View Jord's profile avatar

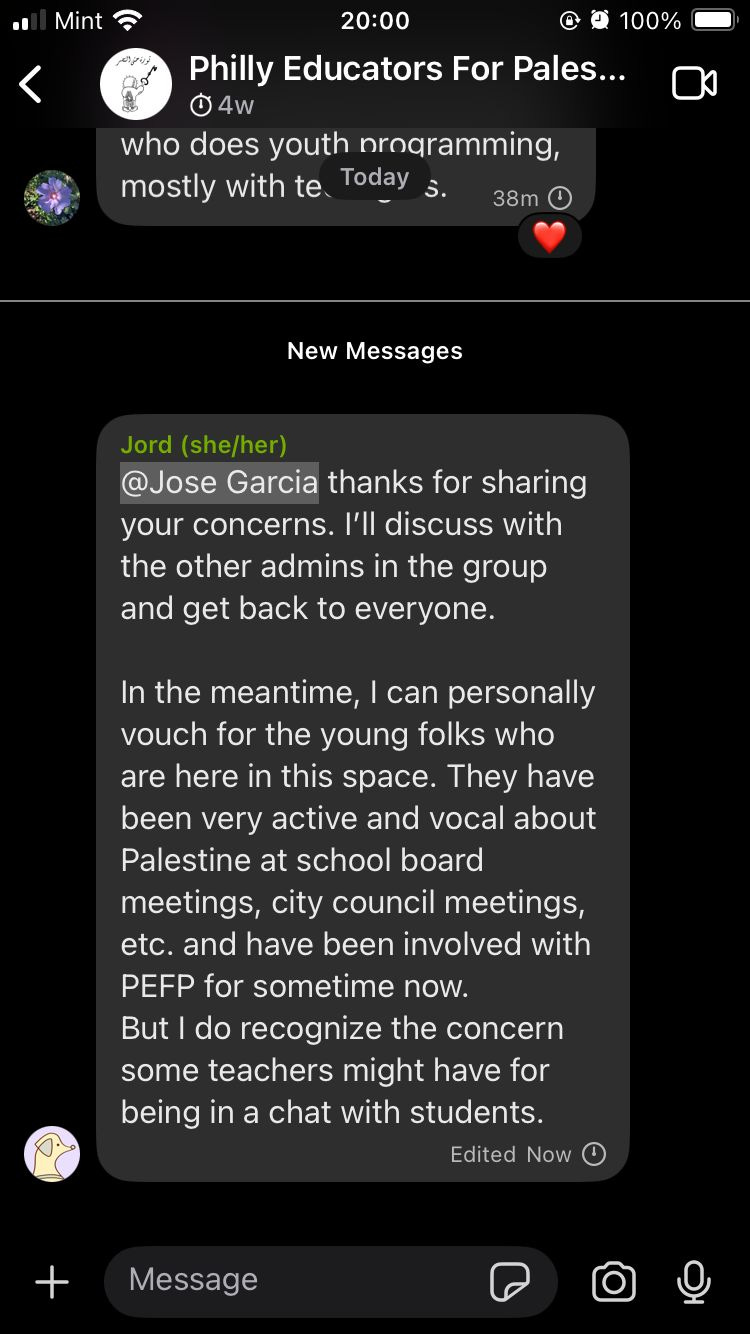tap(52, 1154)
